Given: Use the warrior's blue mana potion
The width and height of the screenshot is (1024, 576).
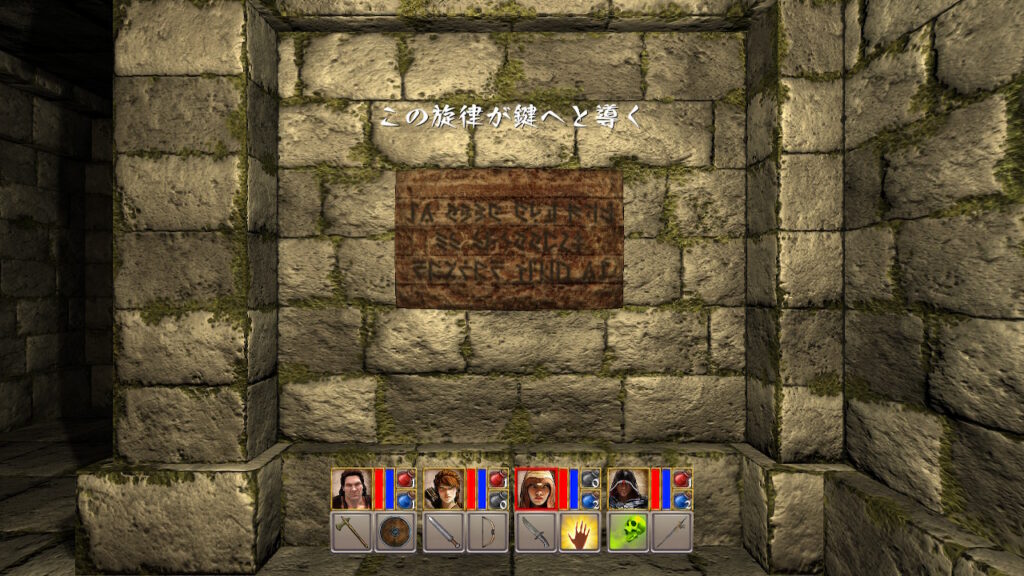Looking at the screenshot, I should pos(406,500).
